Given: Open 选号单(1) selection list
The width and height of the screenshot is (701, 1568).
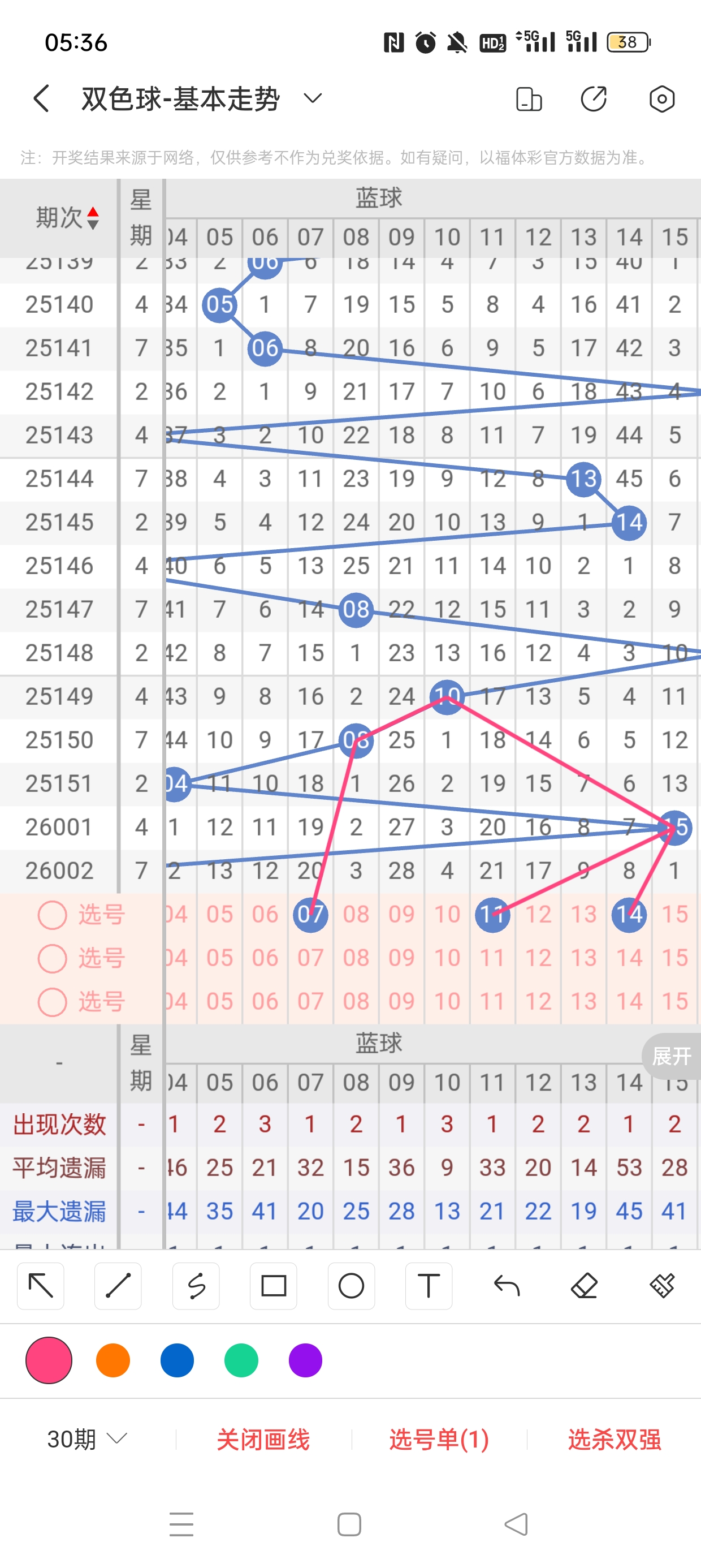Looking at the screenshot, I should [439, 1439].
